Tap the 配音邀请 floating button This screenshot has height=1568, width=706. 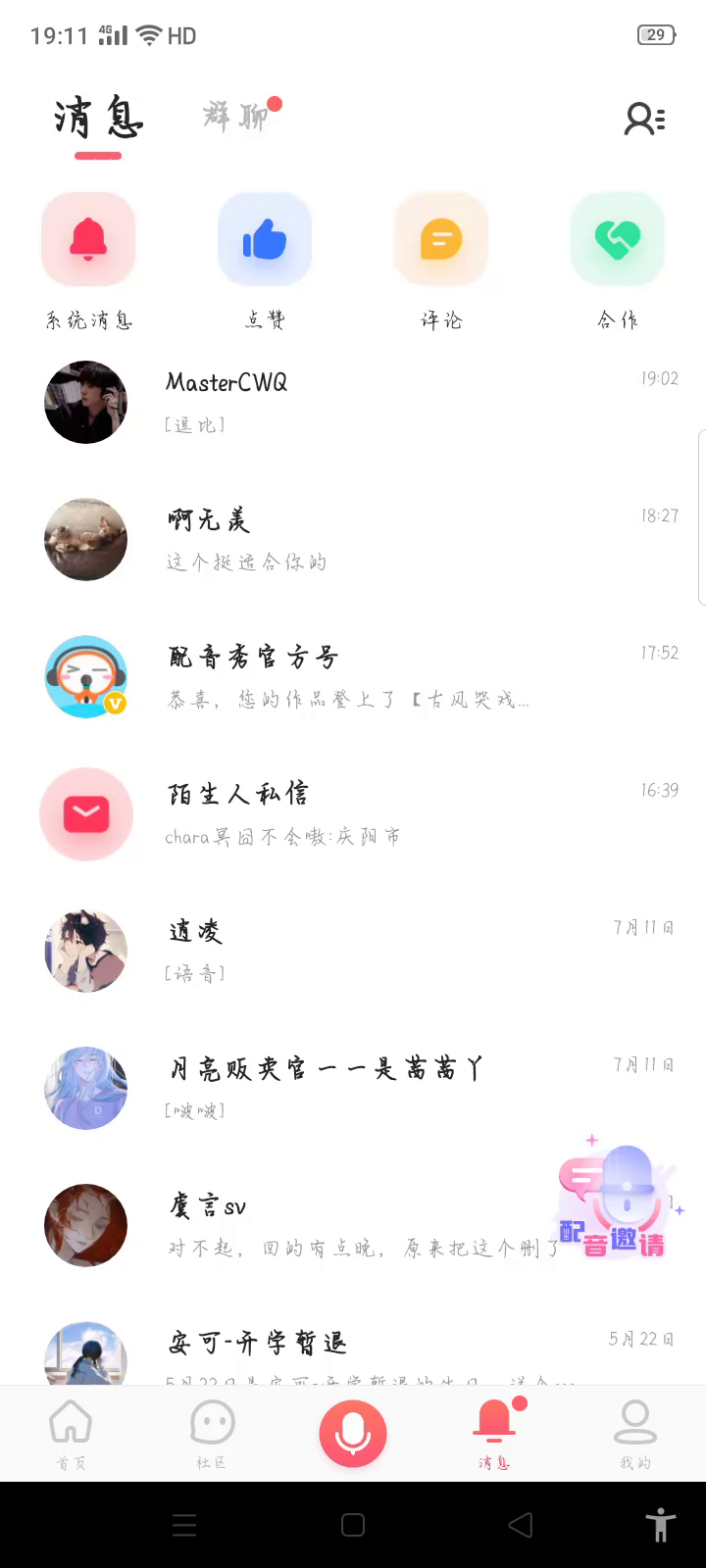point(616,1205)
